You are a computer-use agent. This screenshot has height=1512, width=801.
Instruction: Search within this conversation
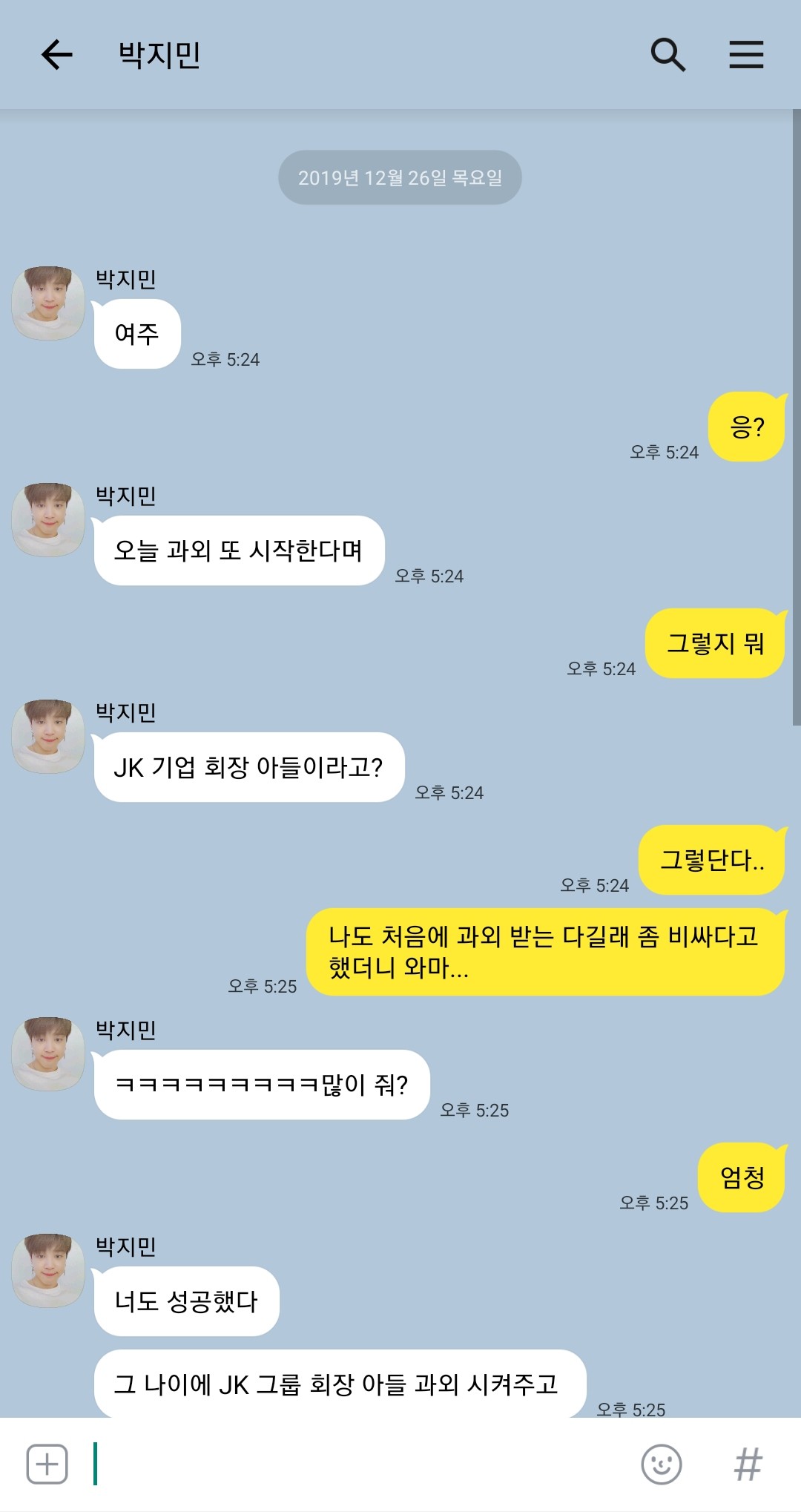pyautogui.click(x=667, y=55)
